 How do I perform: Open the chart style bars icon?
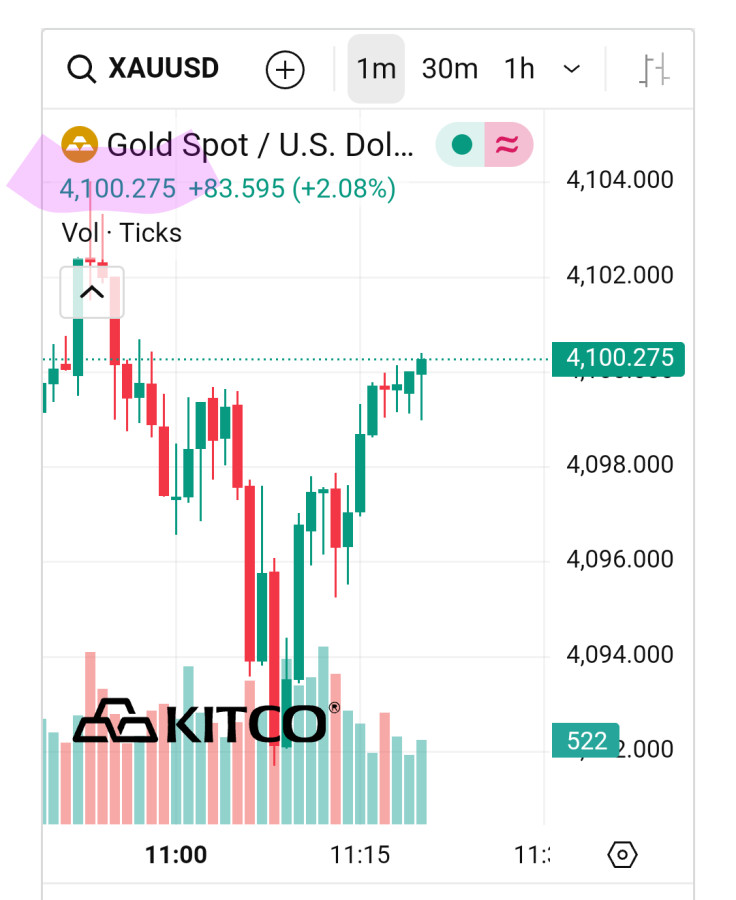(x=655, y=70)
